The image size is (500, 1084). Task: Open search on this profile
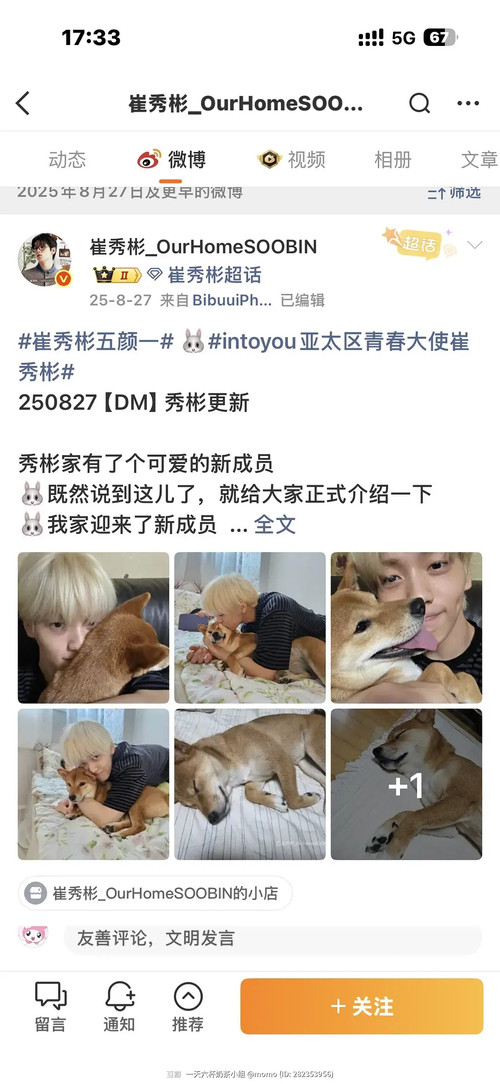tap(419, 103)
